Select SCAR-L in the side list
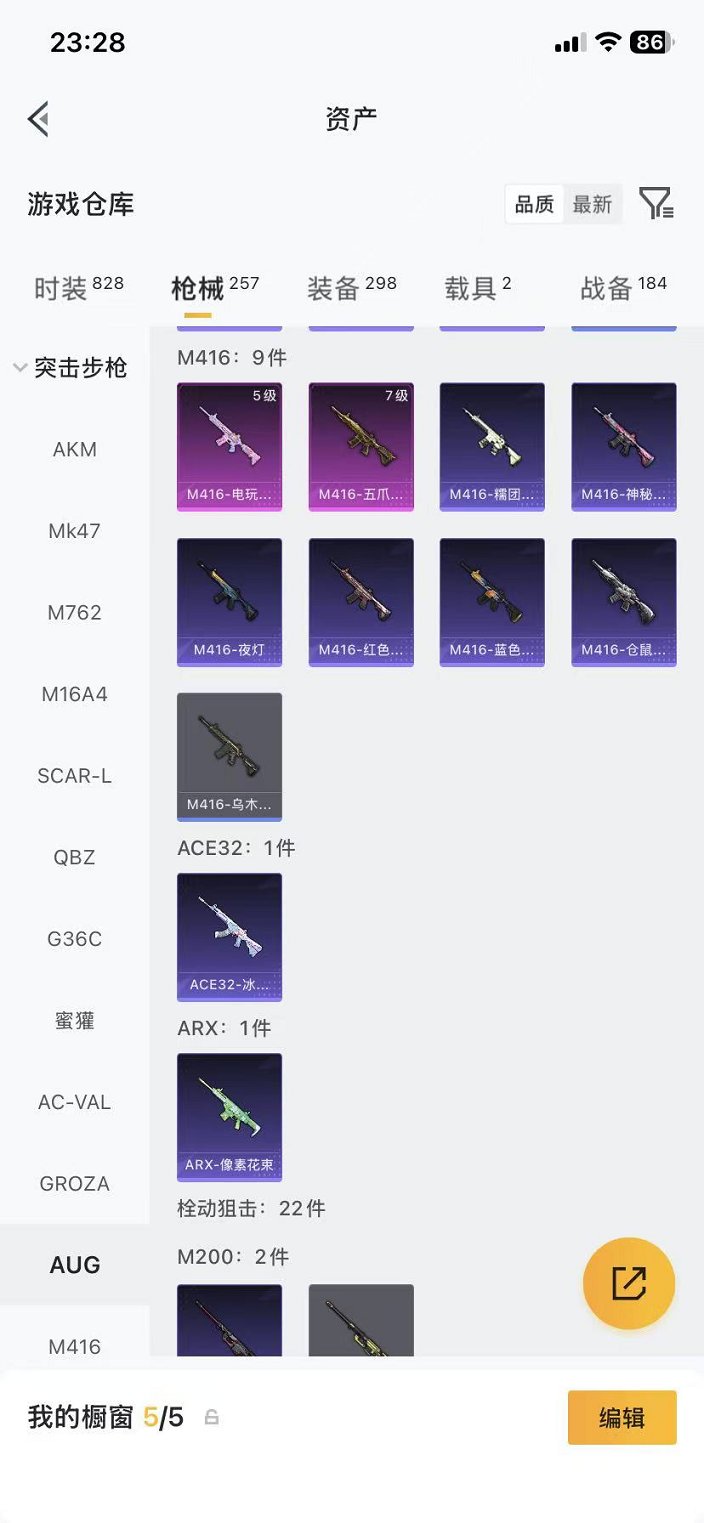Viewport: 704px width, 1523px height. [x=75, y=776]
